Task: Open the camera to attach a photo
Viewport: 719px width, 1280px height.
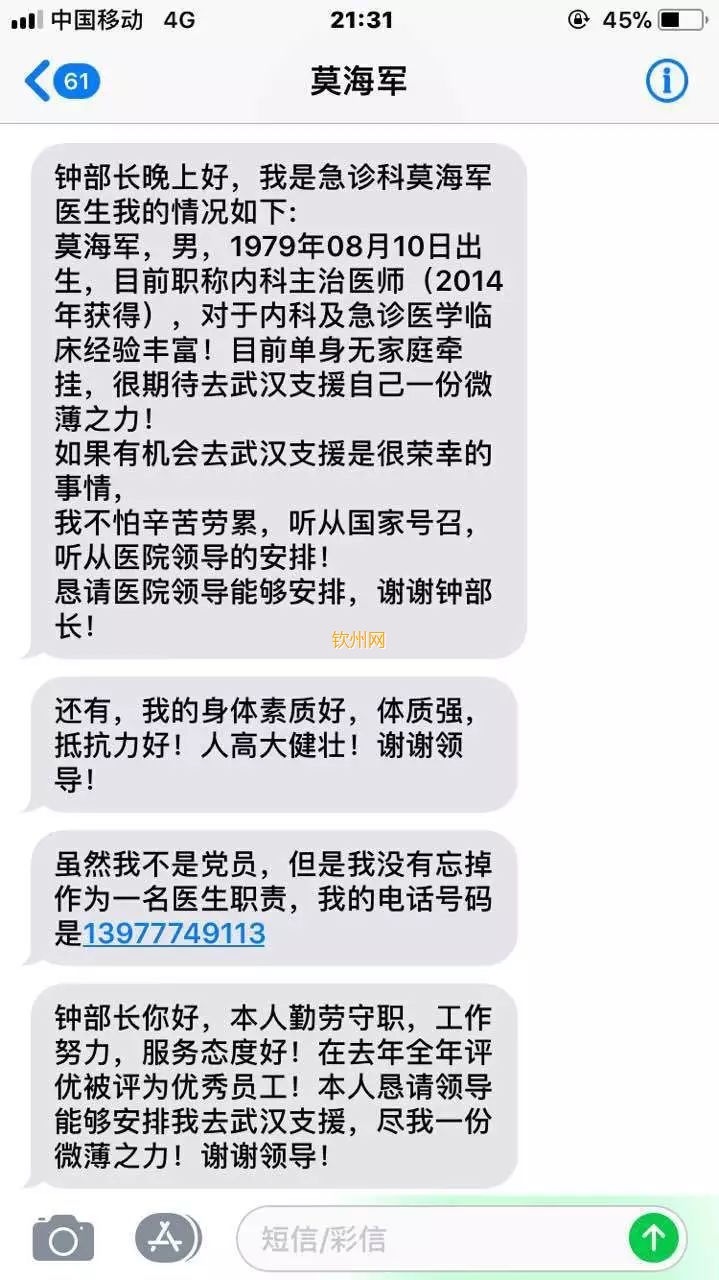Action: (63, 1240)
